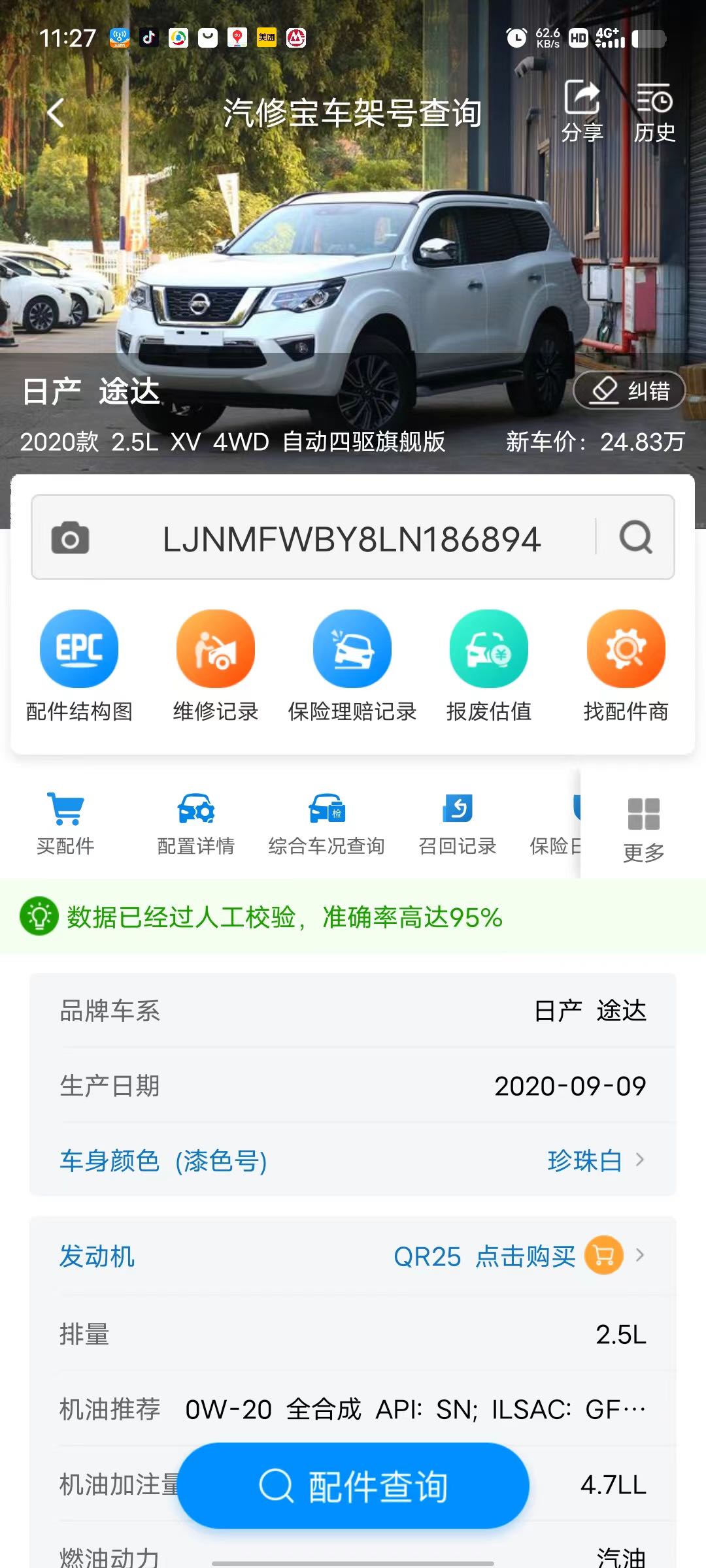View 配置详情 configuration details
The height and width of the screenshot is (1568, 706).
tap(196, 823)
